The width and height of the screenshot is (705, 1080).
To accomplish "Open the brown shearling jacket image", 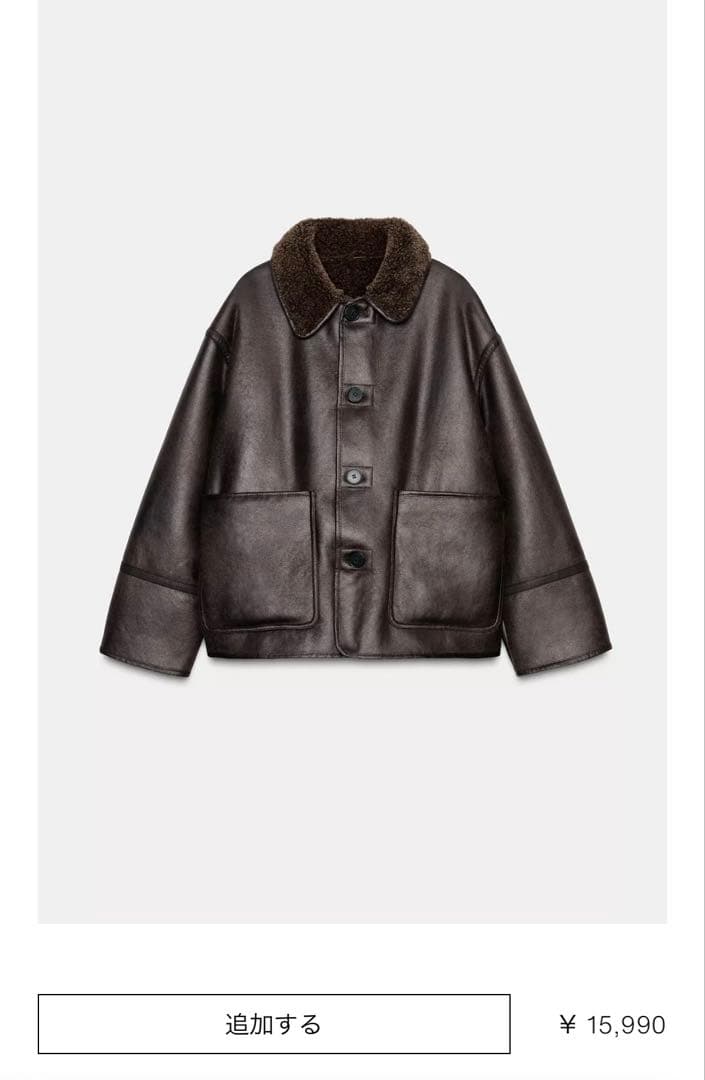I will (x=353, y=450).
